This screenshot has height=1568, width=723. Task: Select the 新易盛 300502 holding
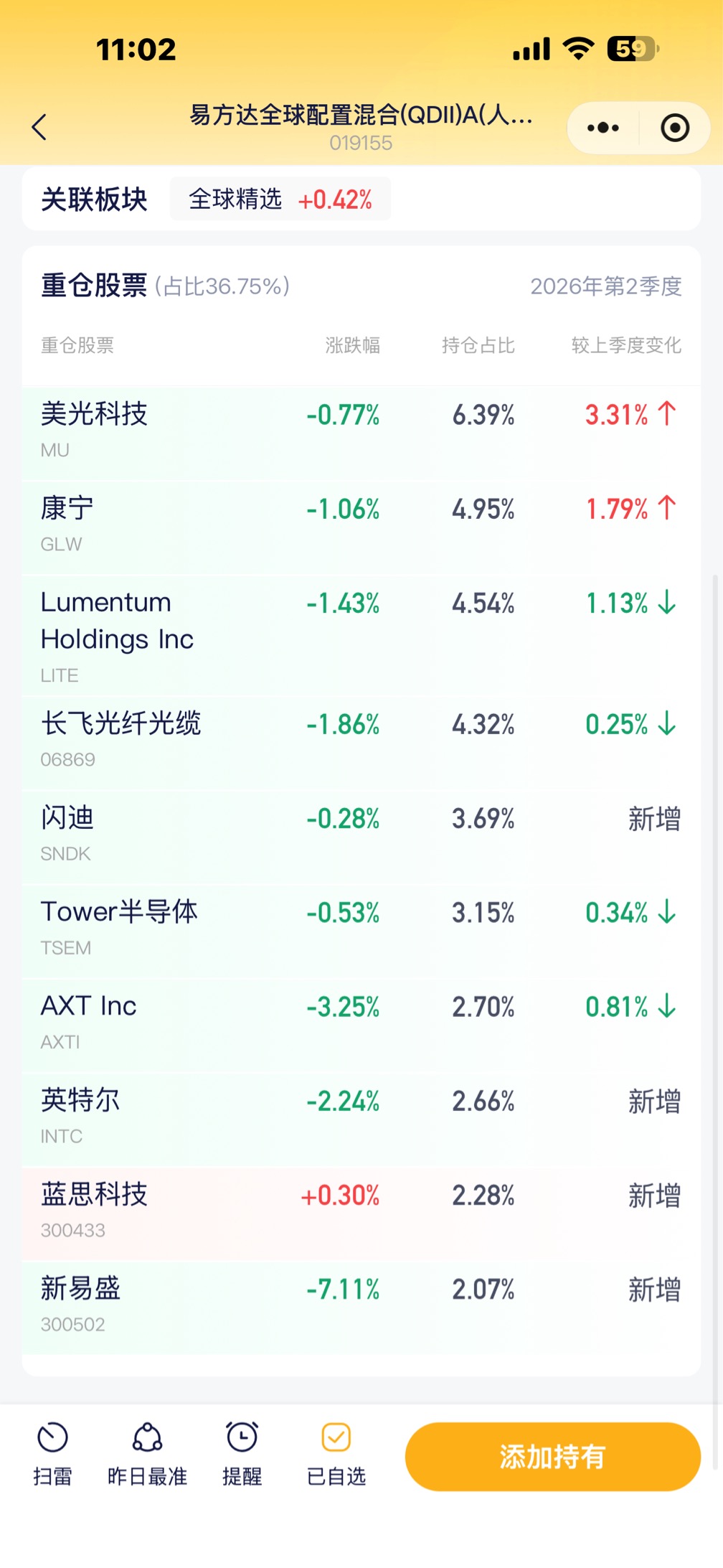click(x=361, y=1308)
